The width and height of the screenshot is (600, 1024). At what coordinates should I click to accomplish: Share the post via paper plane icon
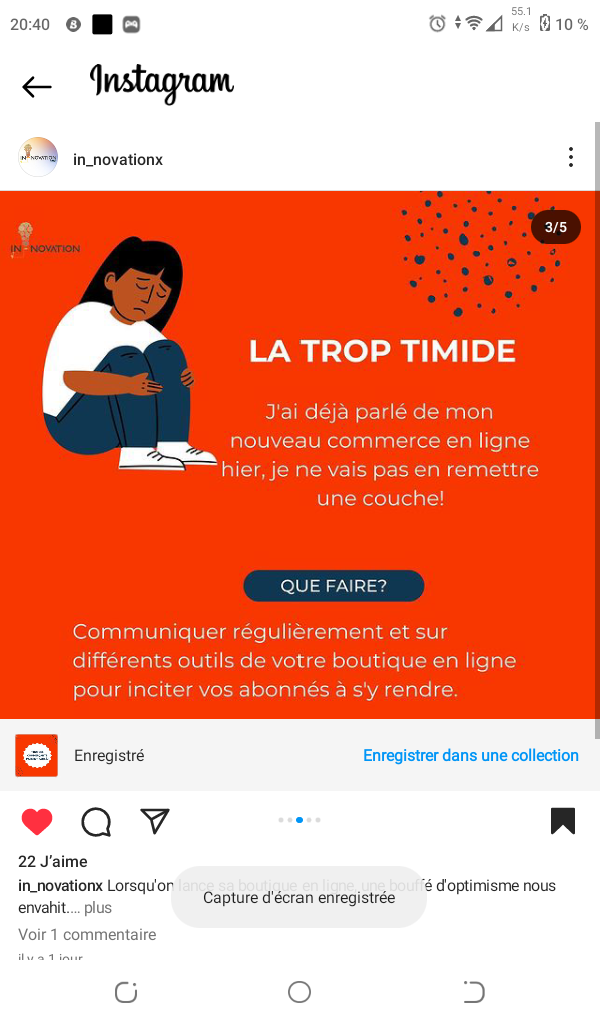tap(155, 821)
